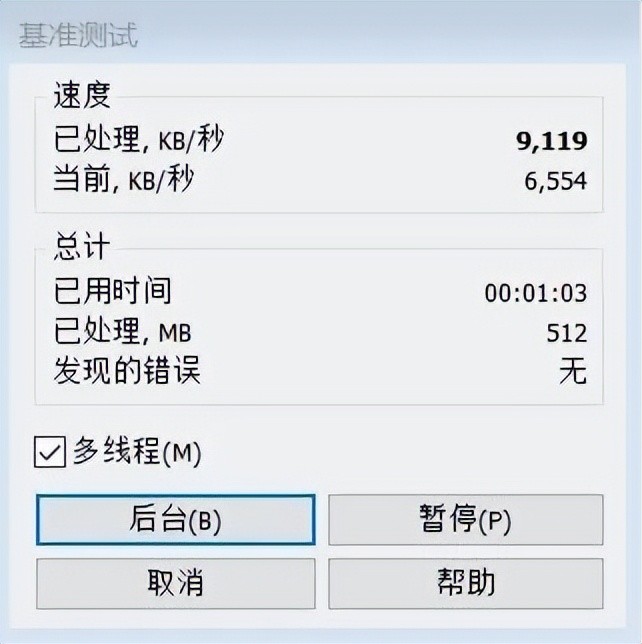
Task: Uncheck the 多线程(M) checkbox
Action: [50, 453]
